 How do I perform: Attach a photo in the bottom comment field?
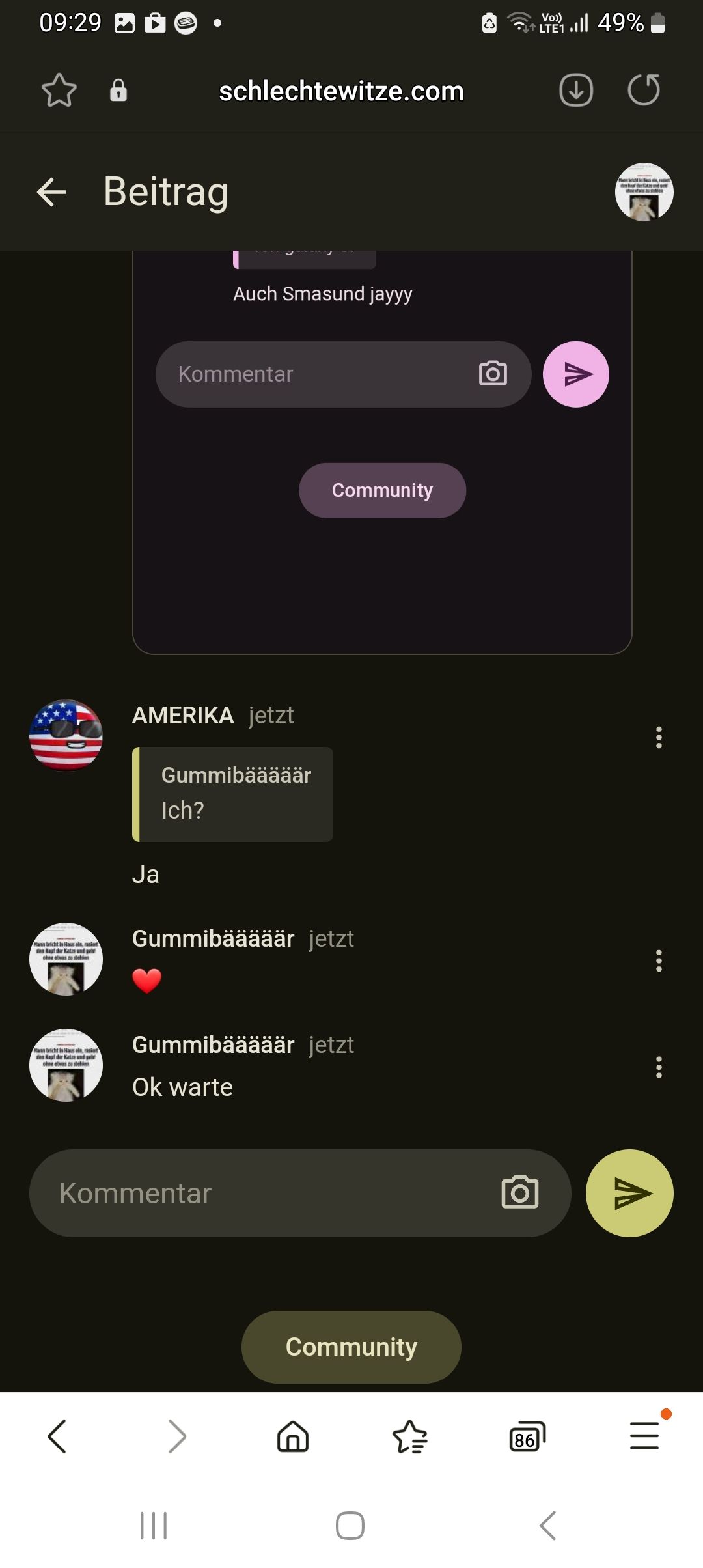tap(519, 1193)
